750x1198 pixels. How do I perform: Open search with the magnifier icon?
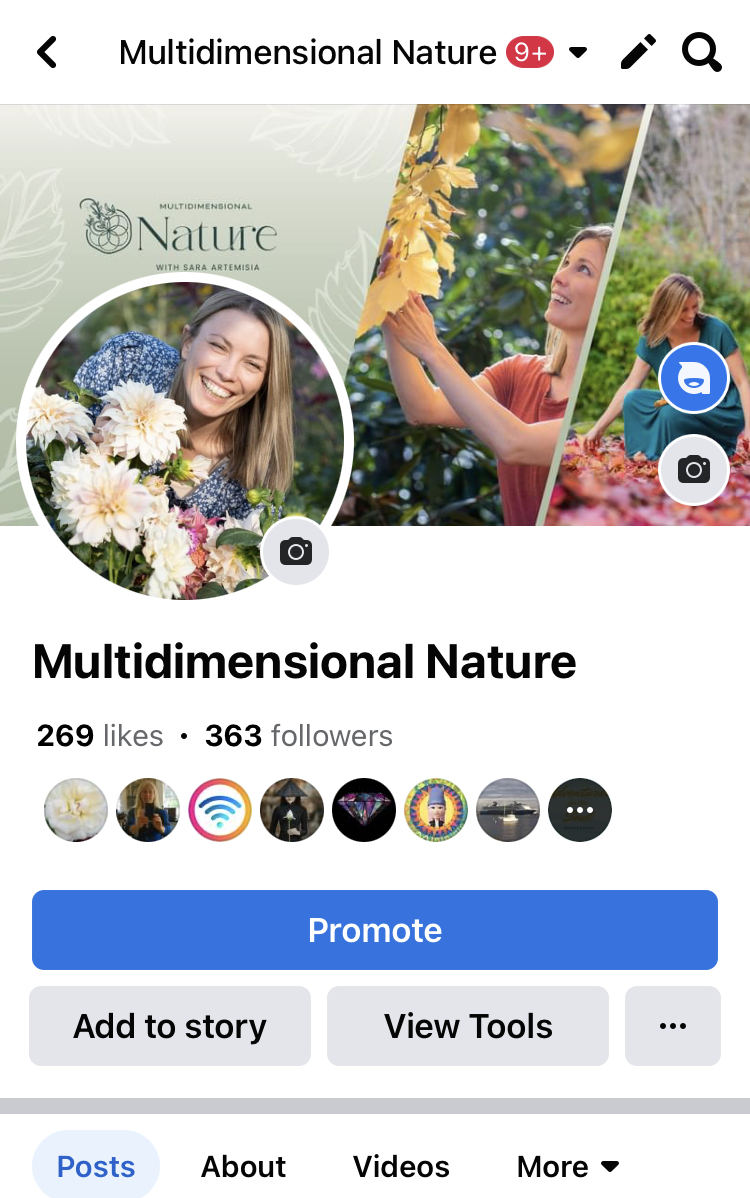click(701, 52)
